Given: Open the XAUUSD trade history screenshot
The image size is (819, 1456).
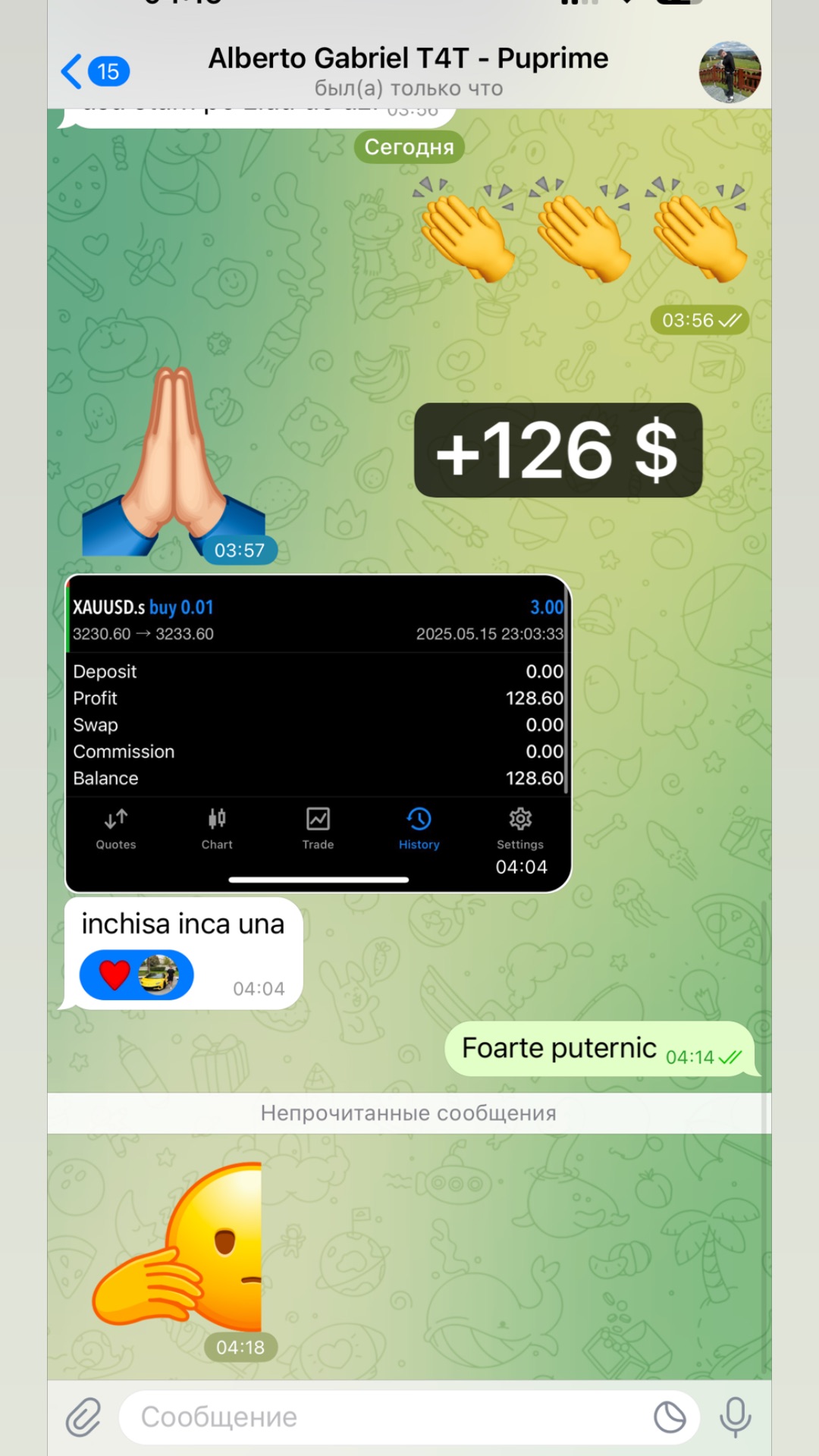Looking at the screenshot, I should [318, 728].
